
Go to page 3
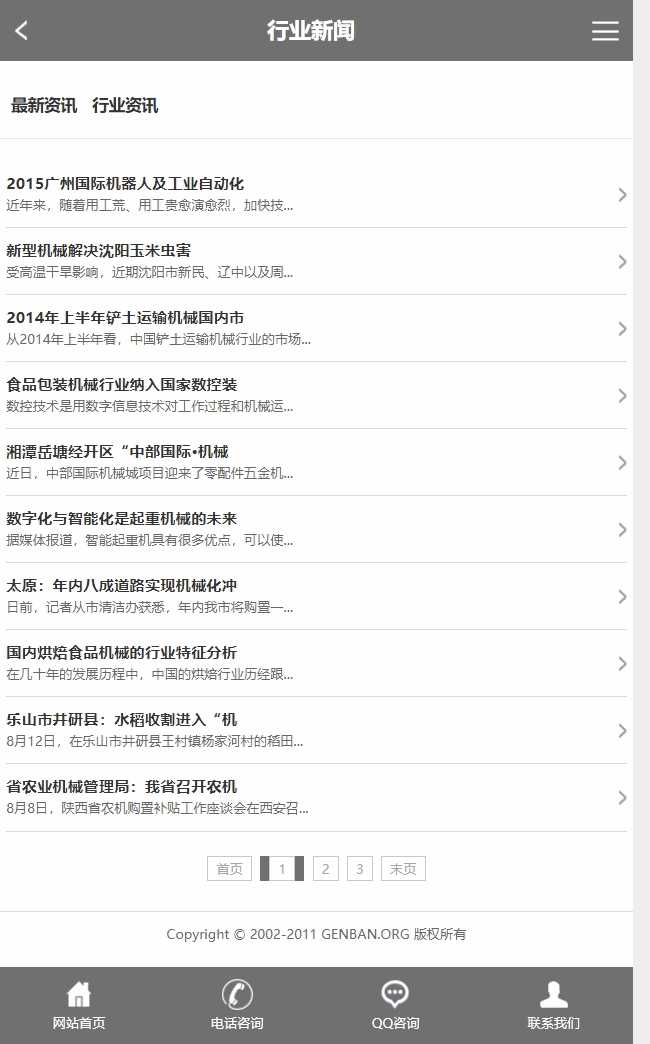(359, 869)
